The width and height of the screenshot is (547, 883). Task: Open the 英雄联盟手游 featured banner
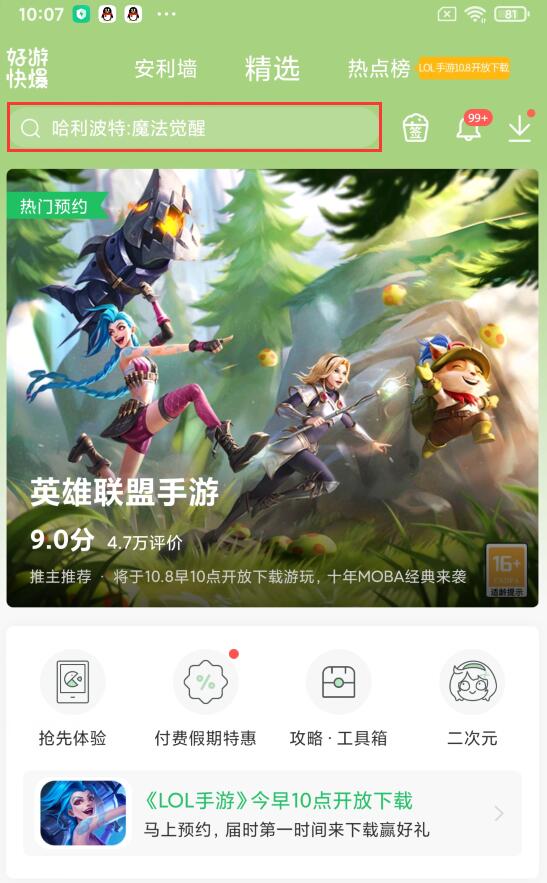tap(273, 387)
